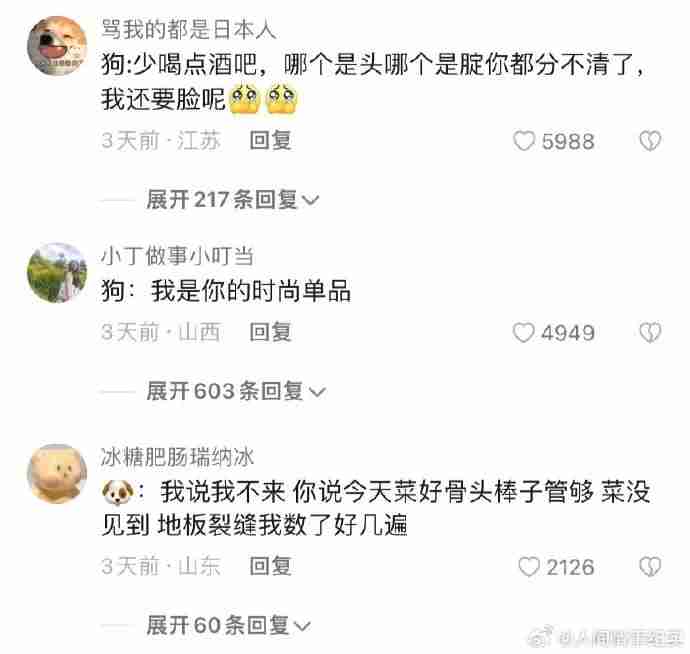Image resolution: width=690 pixels, height=654 pixels.
Task: Reply to 冰糖肥肠瑞纳冰's comment
Action: point(270,567)
